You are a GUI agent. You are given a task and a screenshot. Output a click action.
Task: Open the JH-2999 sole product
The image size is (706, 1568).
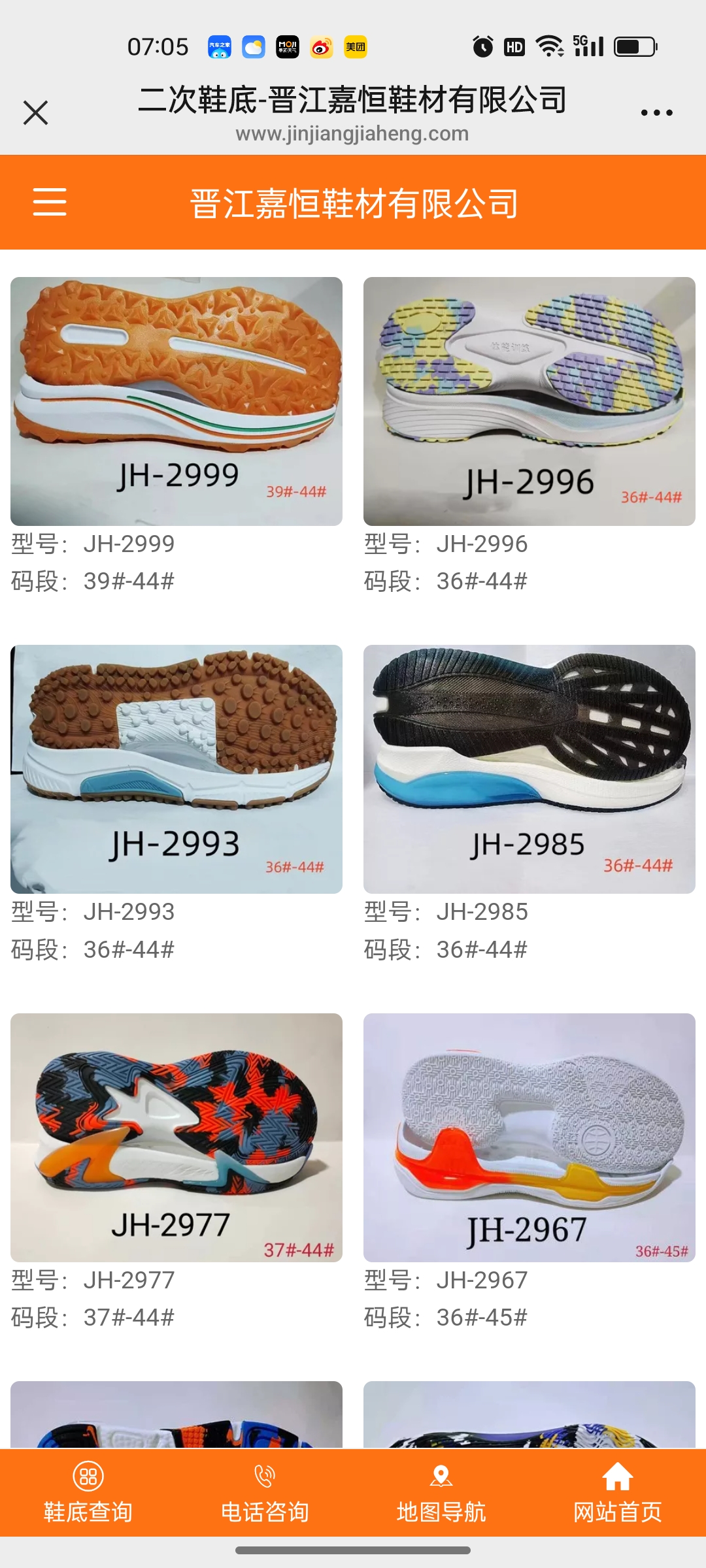point(176,401)
